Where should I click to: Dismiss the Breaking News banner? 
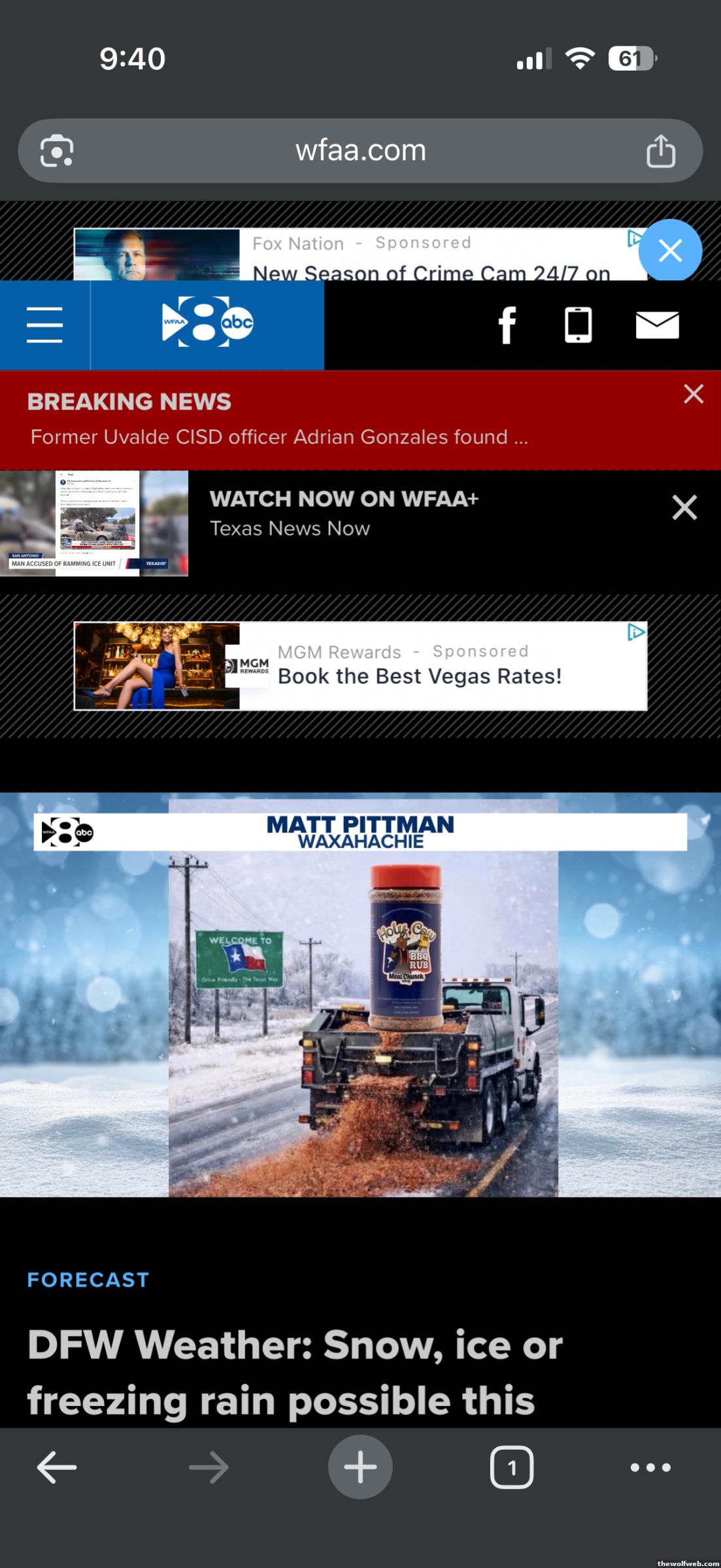693,394
